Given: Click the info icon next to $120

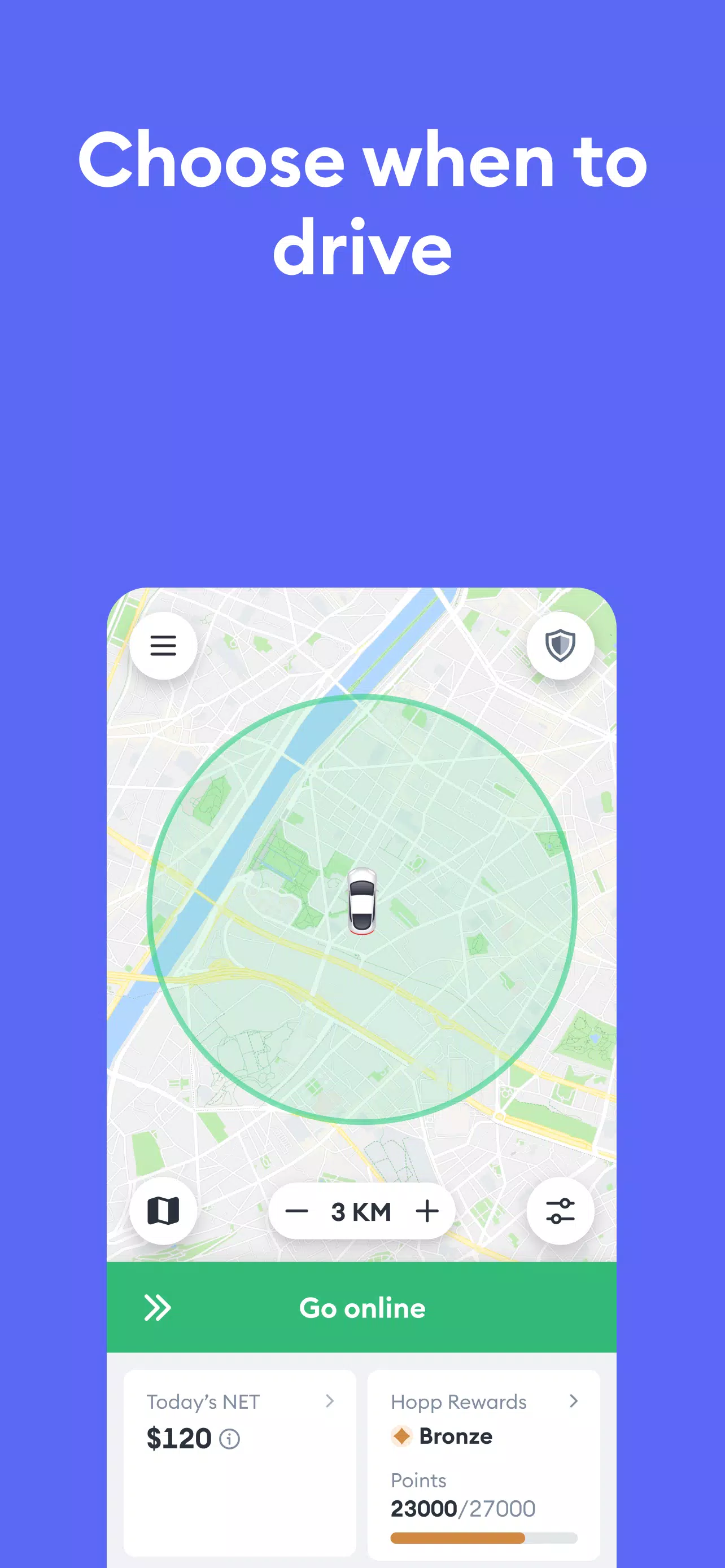Looking at the screenshot, I should [x=229, y=1439].
